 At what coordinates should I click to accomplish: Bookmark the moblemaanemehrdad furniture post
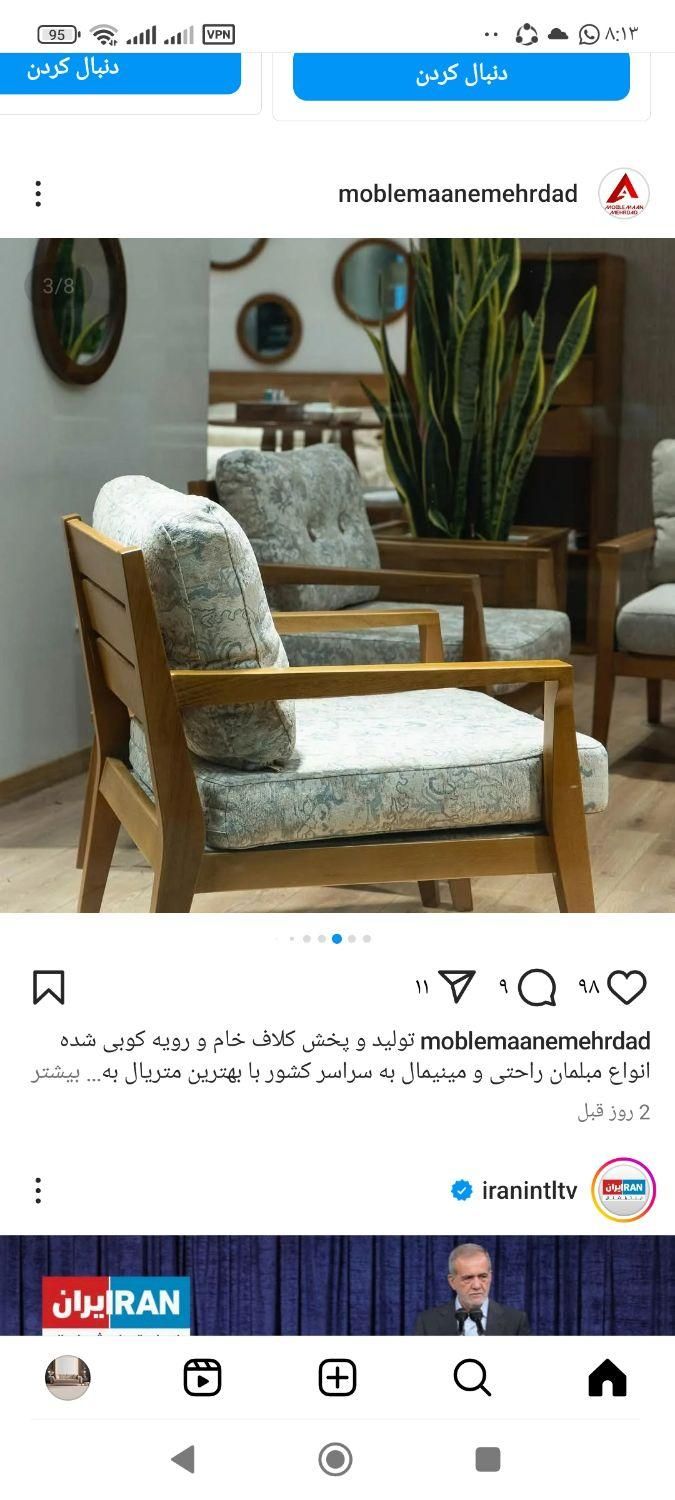(x=48, y=987)
